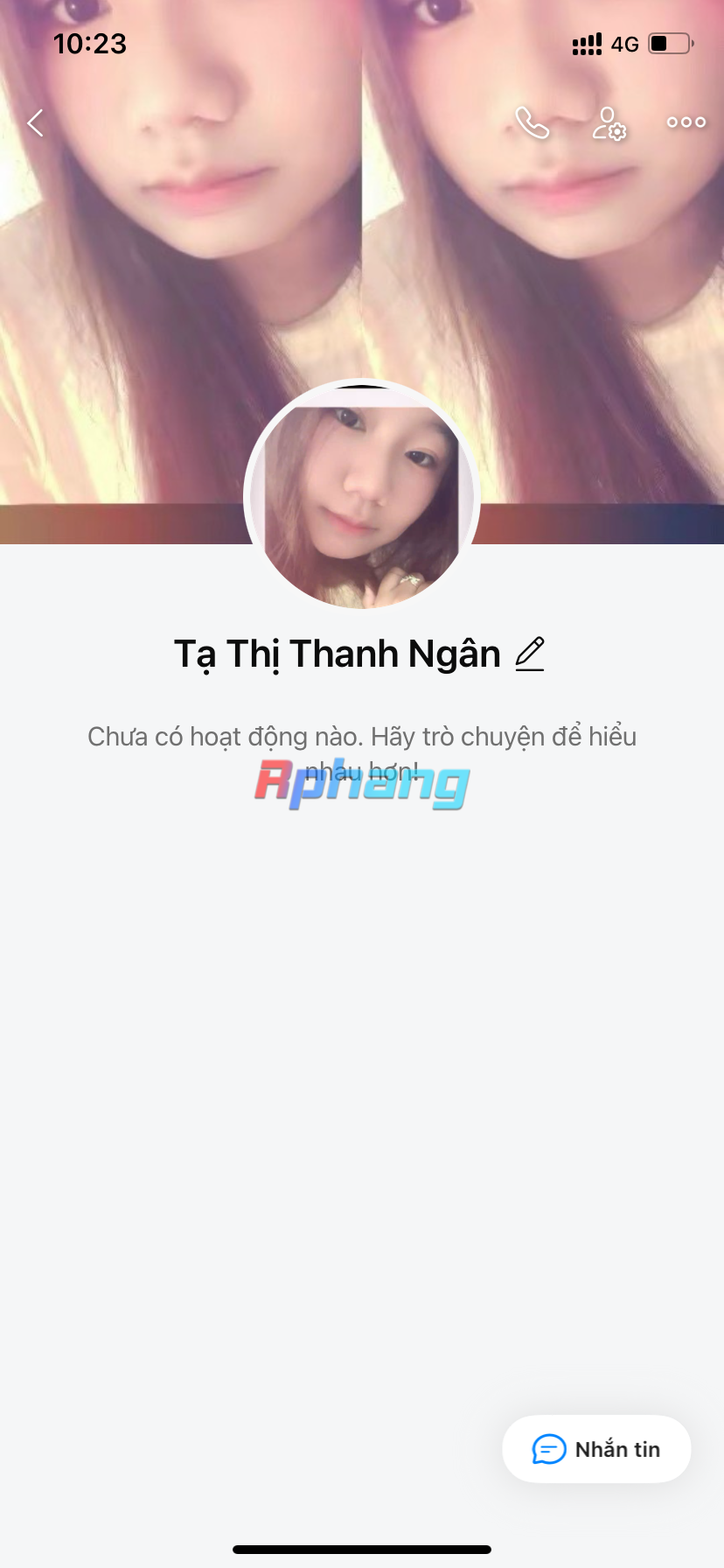Call this contact with the phone icon
The height and width of the screenshot is (1568, 724).
point(532,123)
